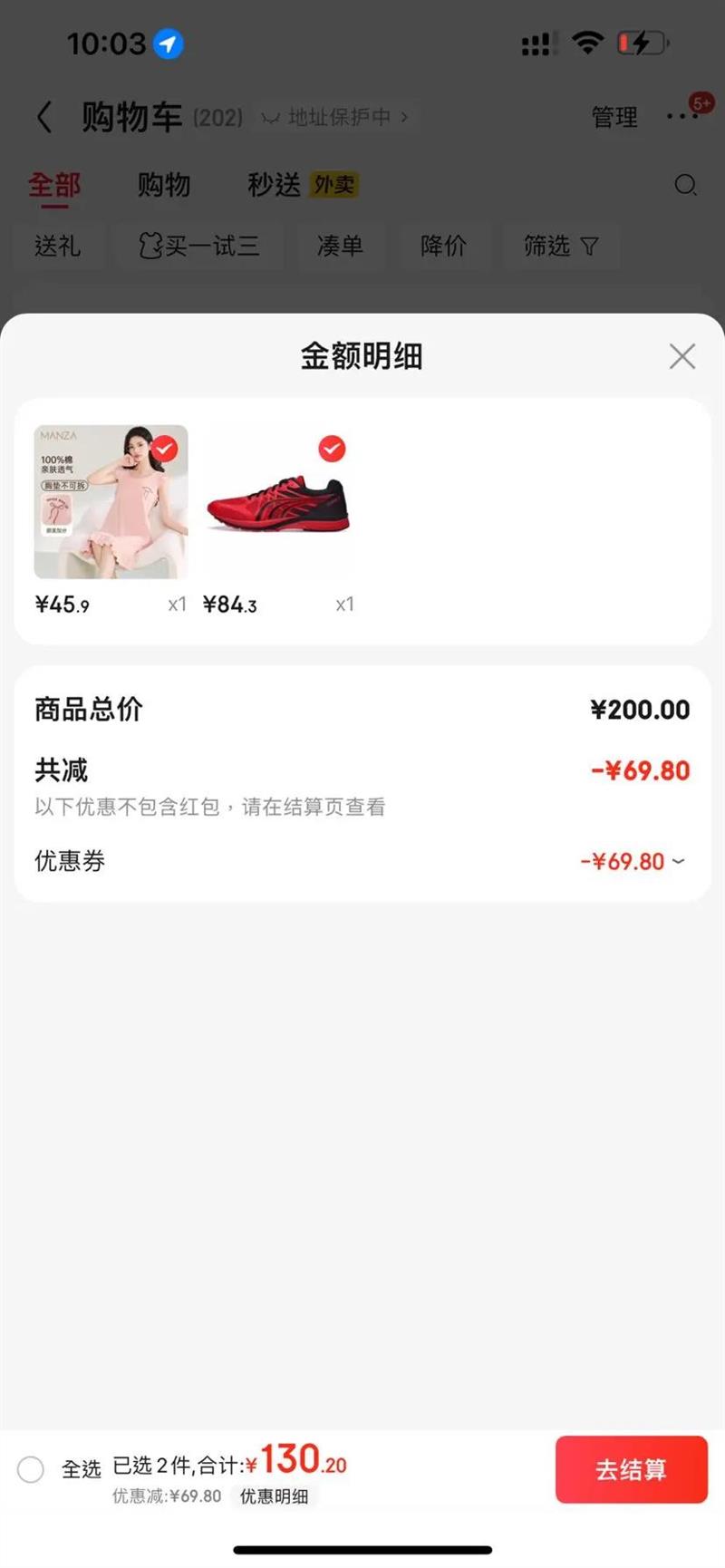The height and width of the screenshot is (1568, 725).
Task: Uncheck the pink dress item
Action: [164, 449]
